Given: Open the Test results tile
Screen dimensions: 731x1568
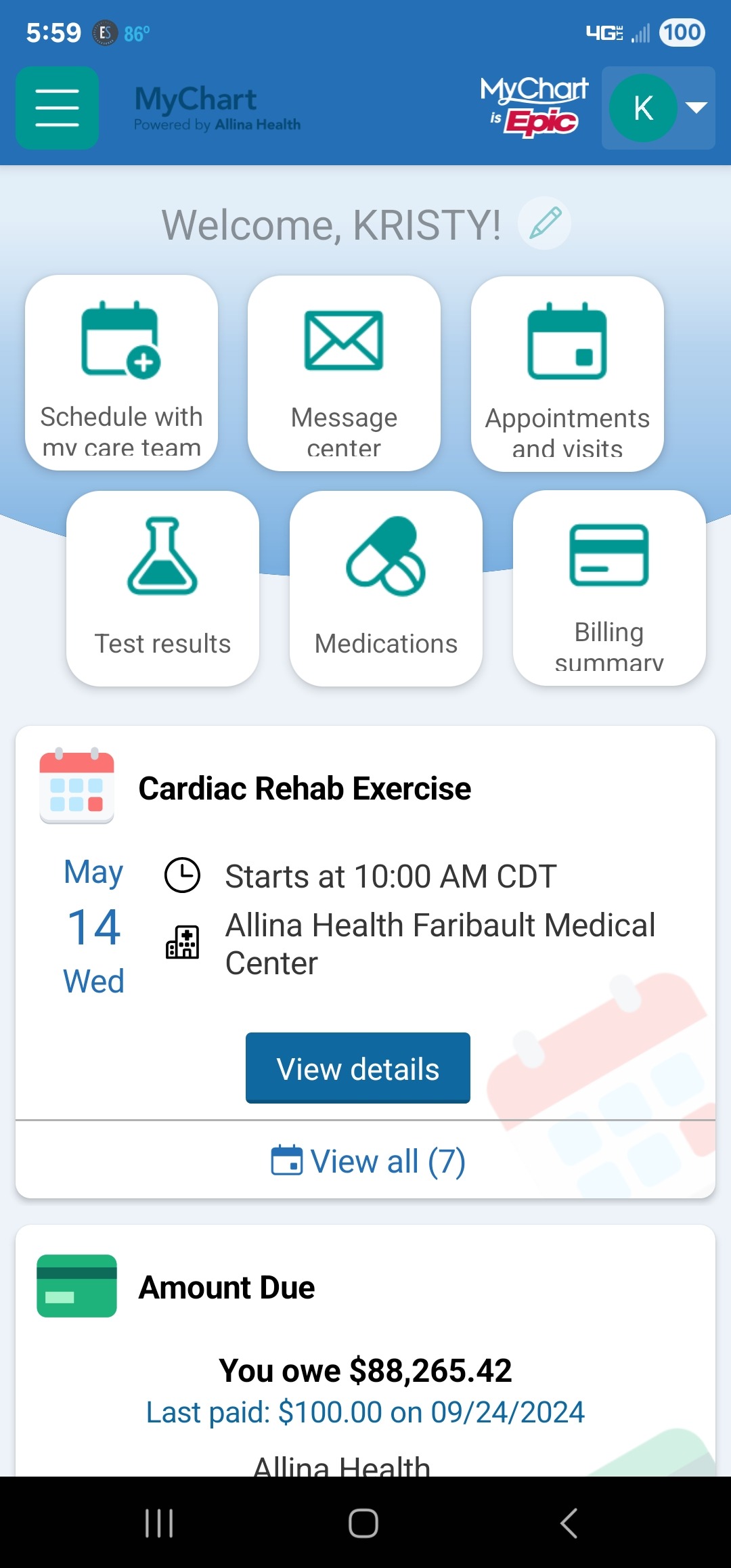Looking at the screenshot, I should 162,588.
